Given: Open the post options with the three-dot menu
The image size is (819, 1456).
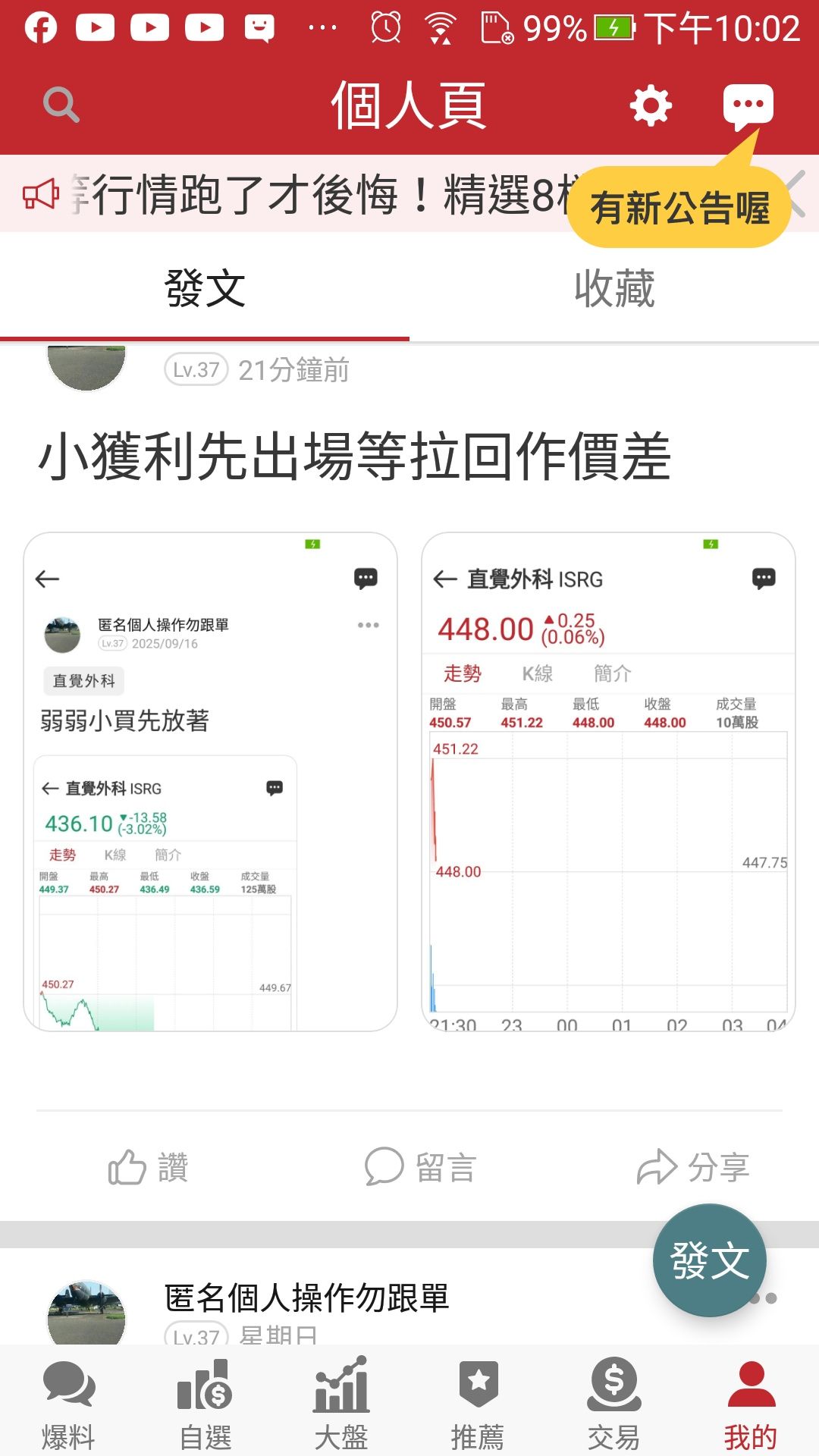Looking at the screenshot, I should click(x=367, y=624).
